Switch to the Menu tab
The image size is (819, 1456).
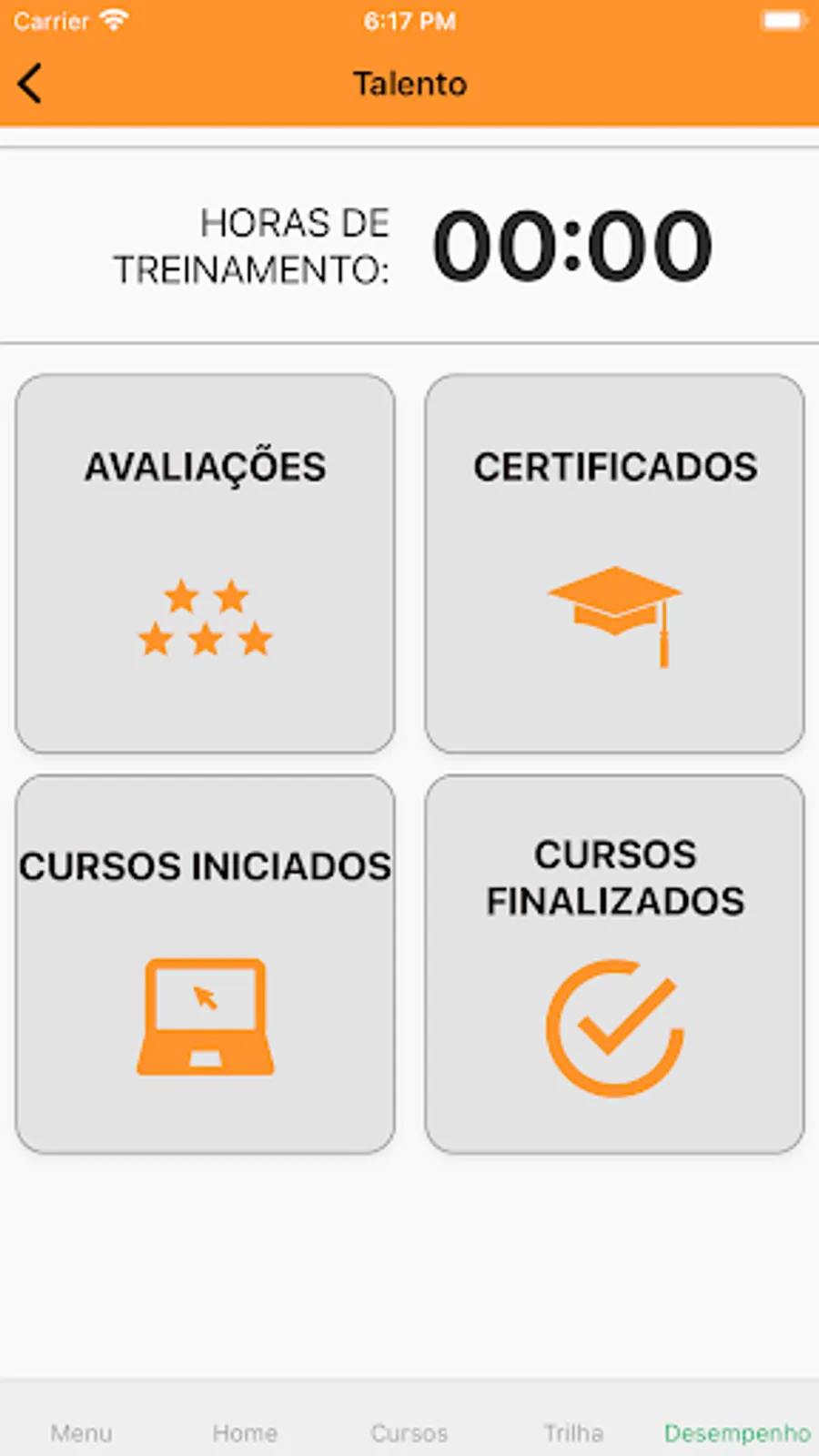[82, 1432]
